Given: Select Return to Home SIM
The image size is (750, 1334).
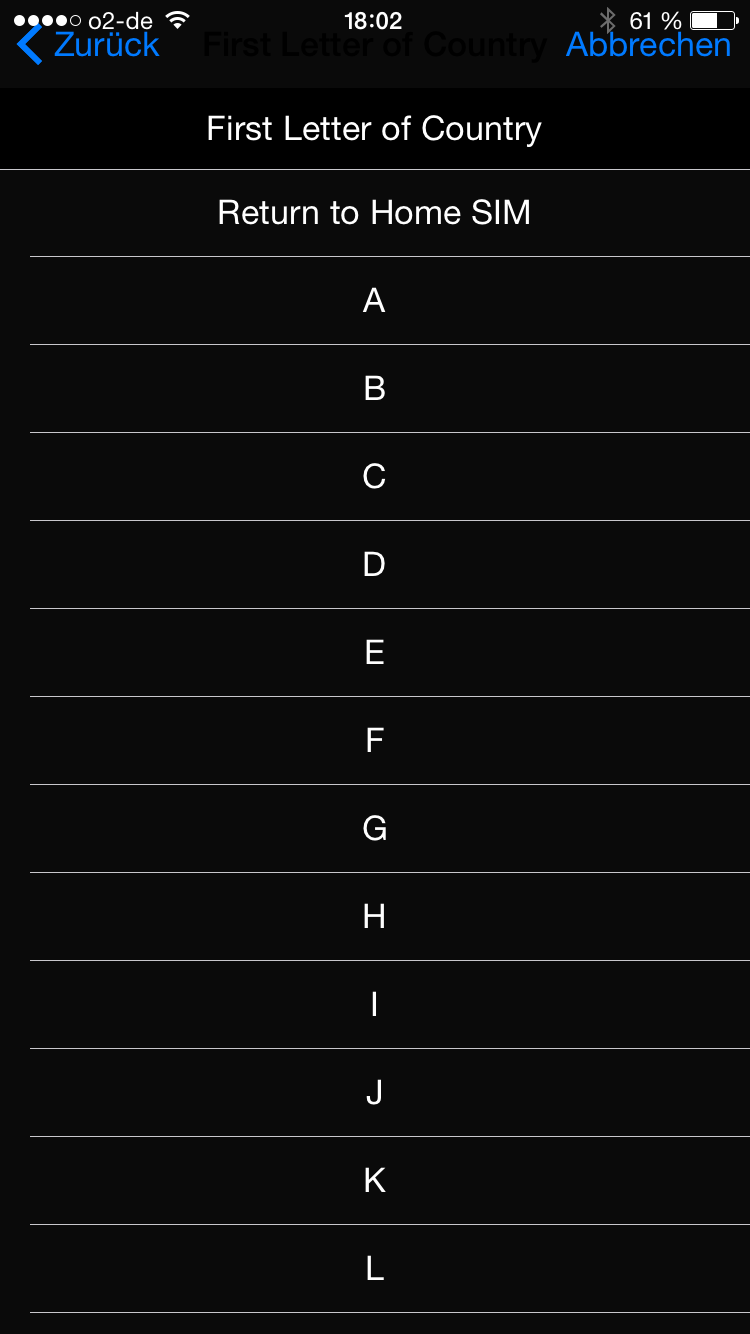Looking at the screenshot, I should click(374, 213).
